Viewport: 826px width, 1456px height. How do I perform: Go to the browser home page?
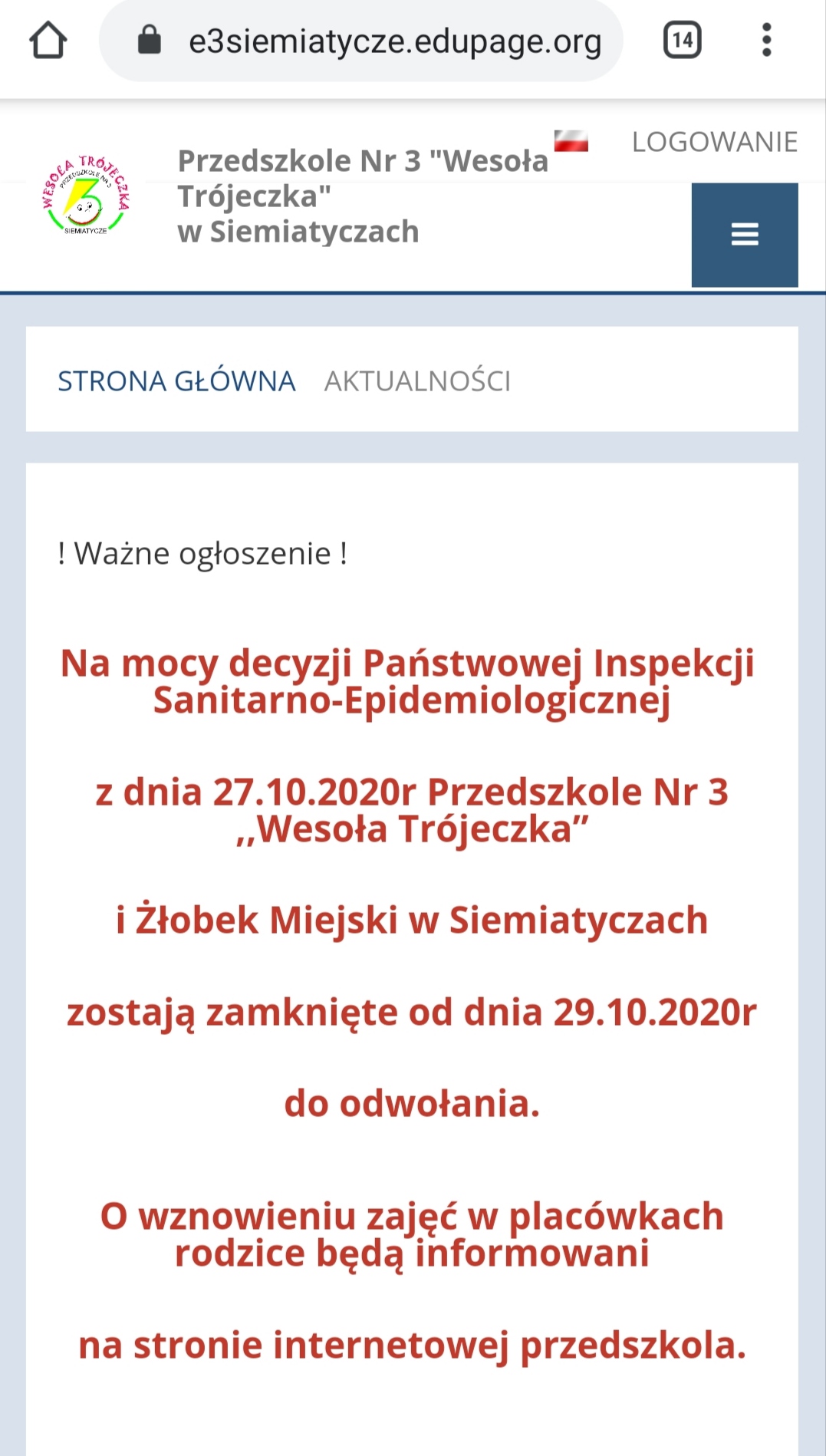coord(48,40)
